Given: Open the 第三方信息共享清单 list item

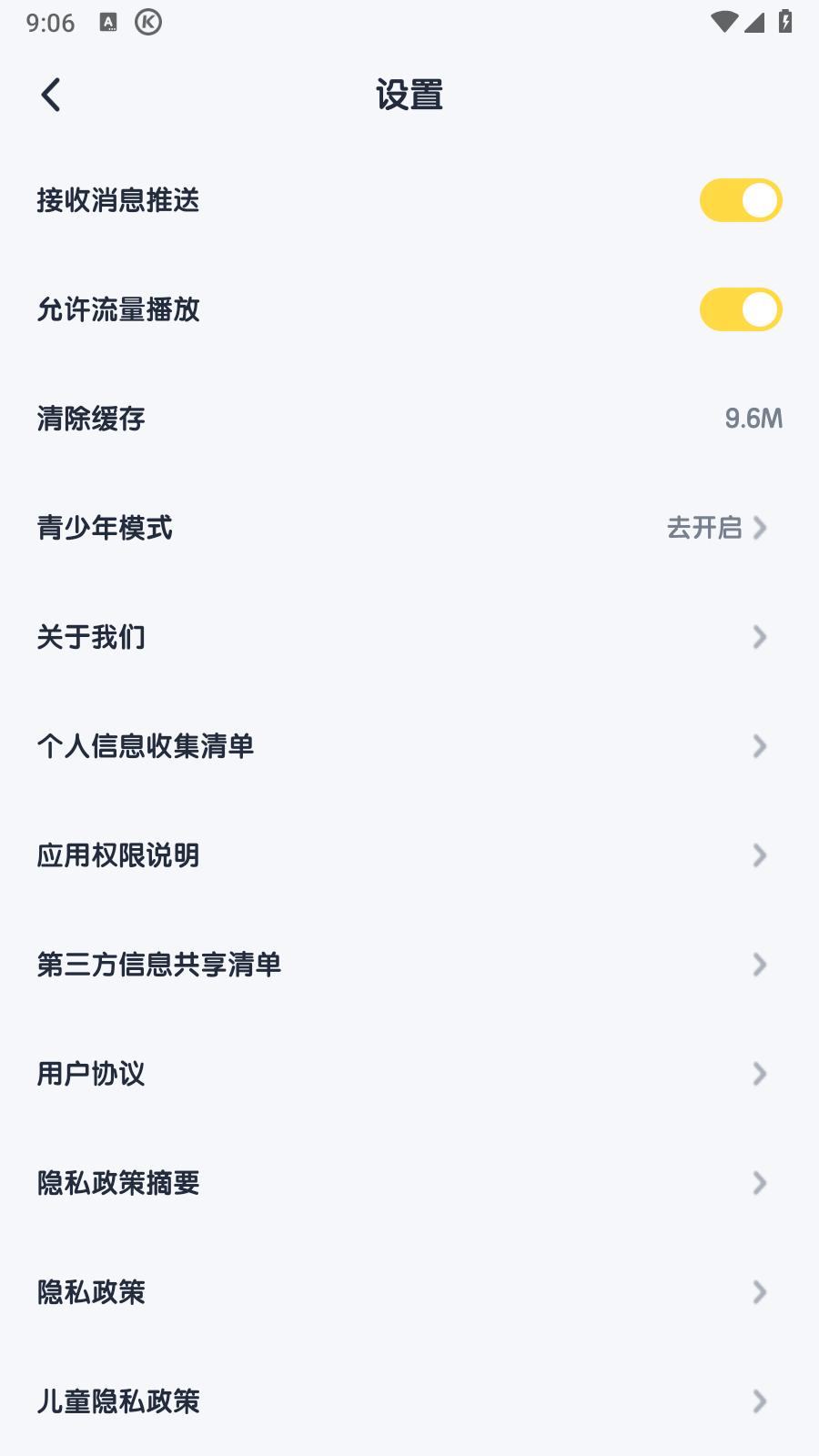Looking at the screenshot, I should 159,965.
